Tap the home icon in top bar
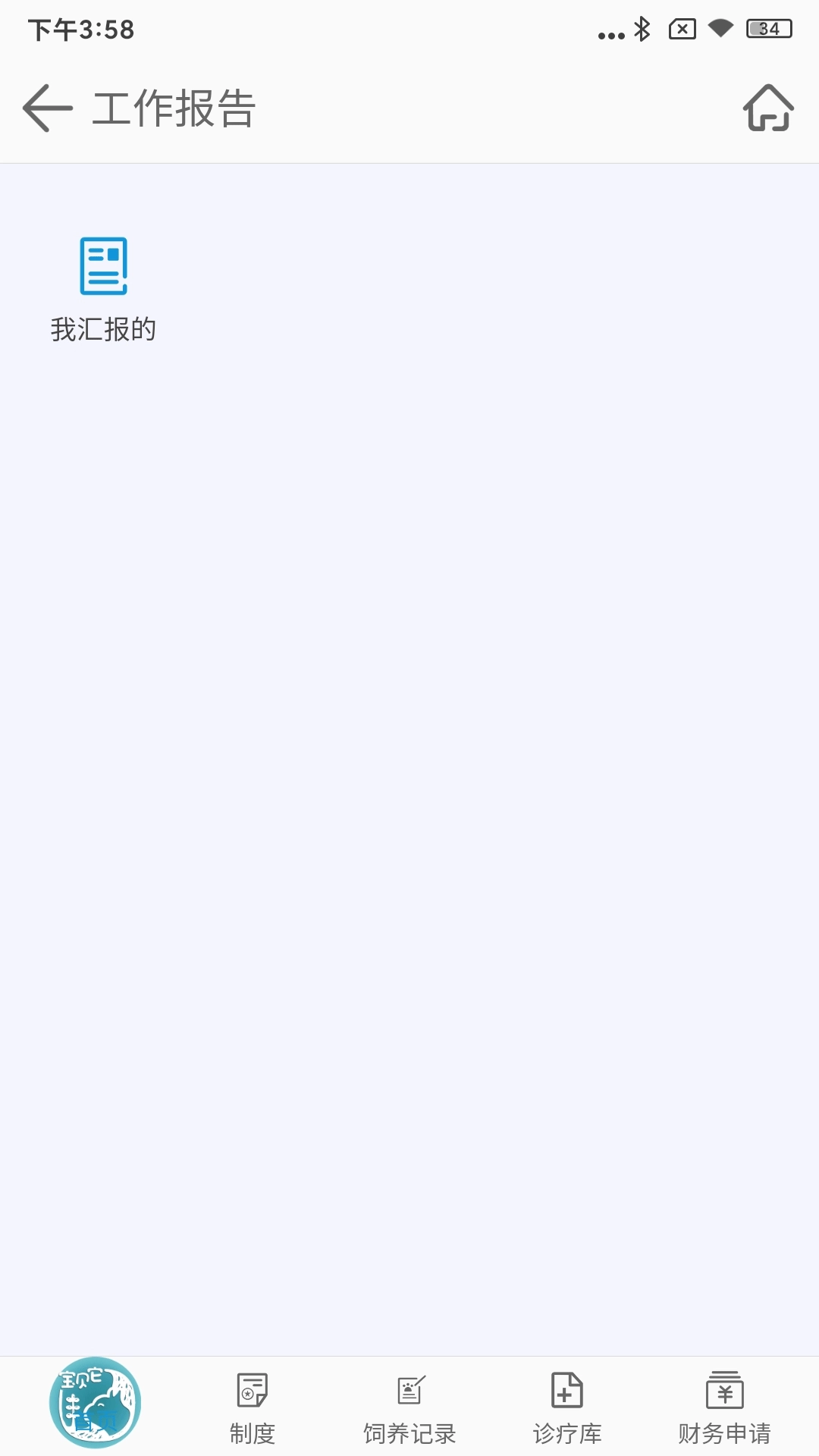The width and height of the screenshot is (819, 1456). 769,109
